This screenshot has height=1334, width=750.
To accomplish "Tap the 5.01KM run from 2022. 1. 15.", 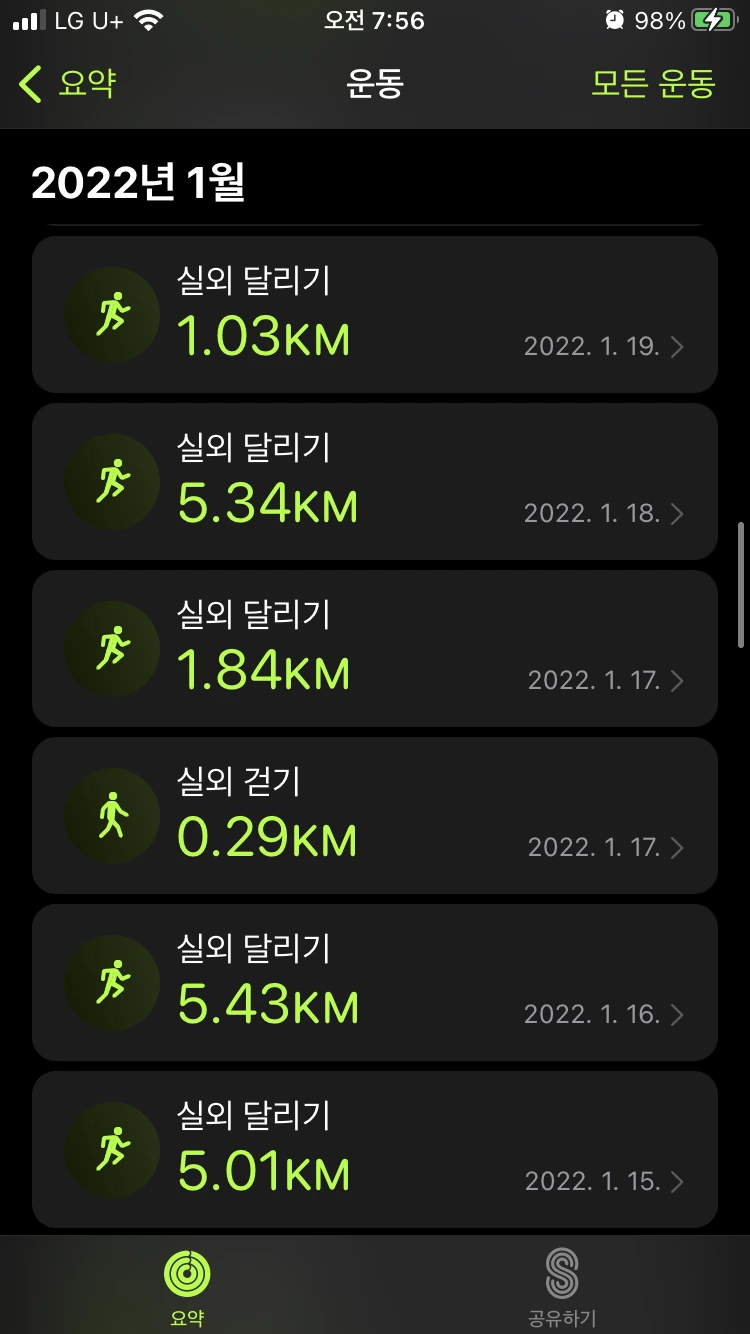I will 375,1150.
